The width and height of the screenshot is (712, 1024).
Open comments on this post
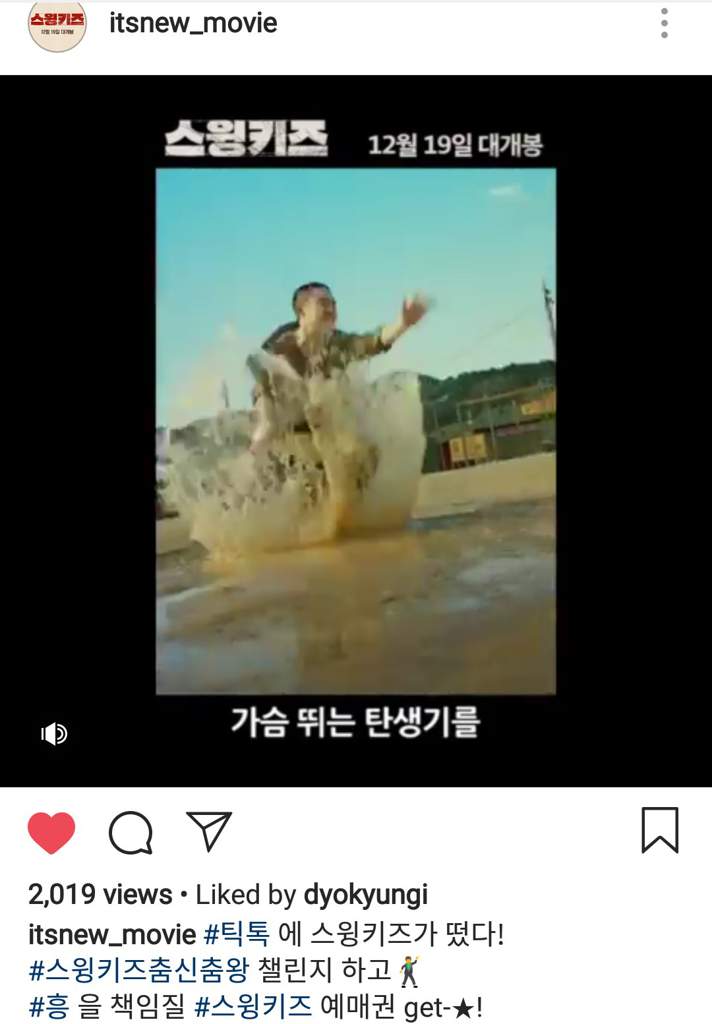pyautogui.click(x=131, y=832)
